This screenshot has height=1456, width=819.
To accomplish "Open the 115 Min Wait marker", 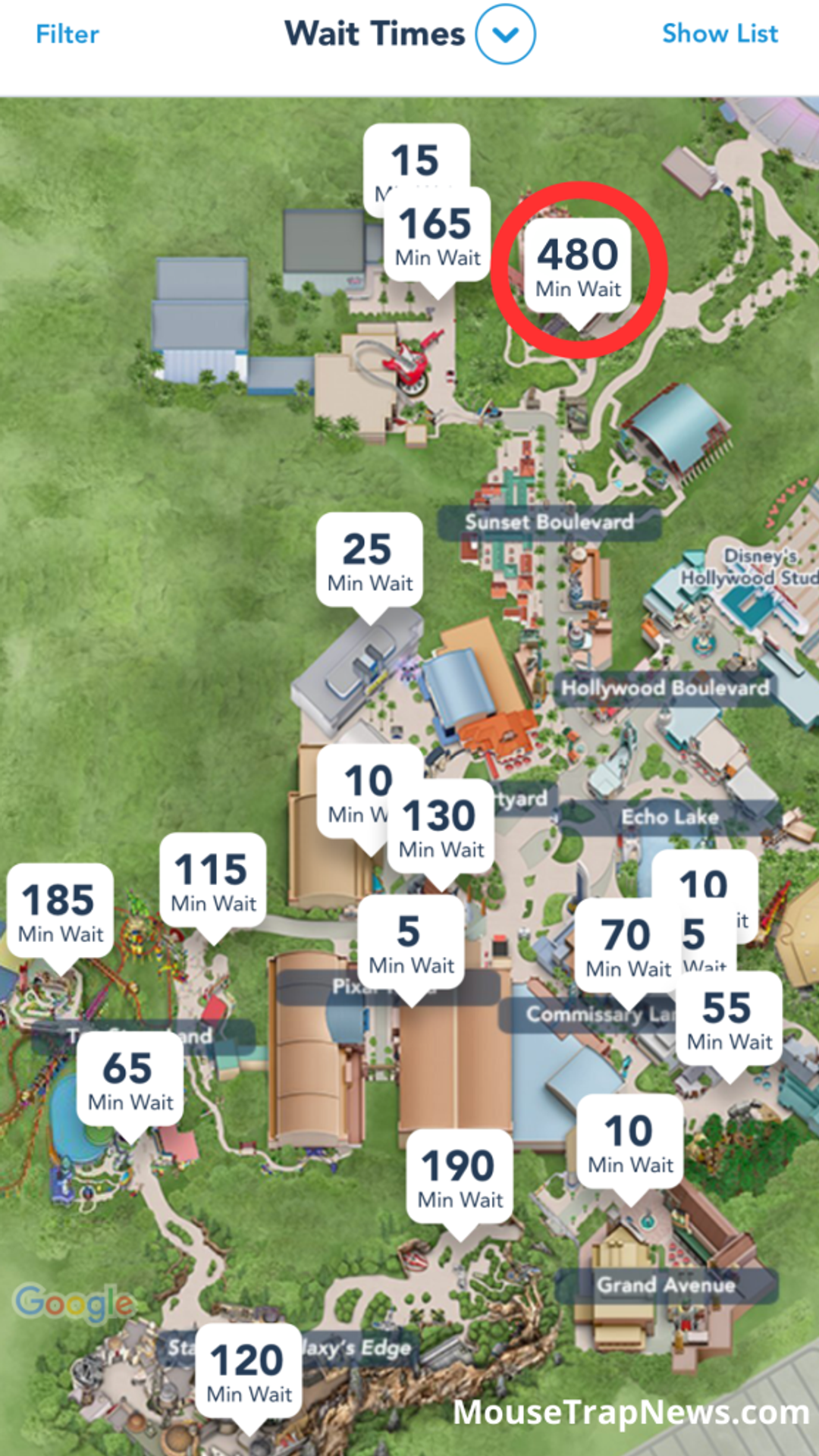I will coord(213,881).
